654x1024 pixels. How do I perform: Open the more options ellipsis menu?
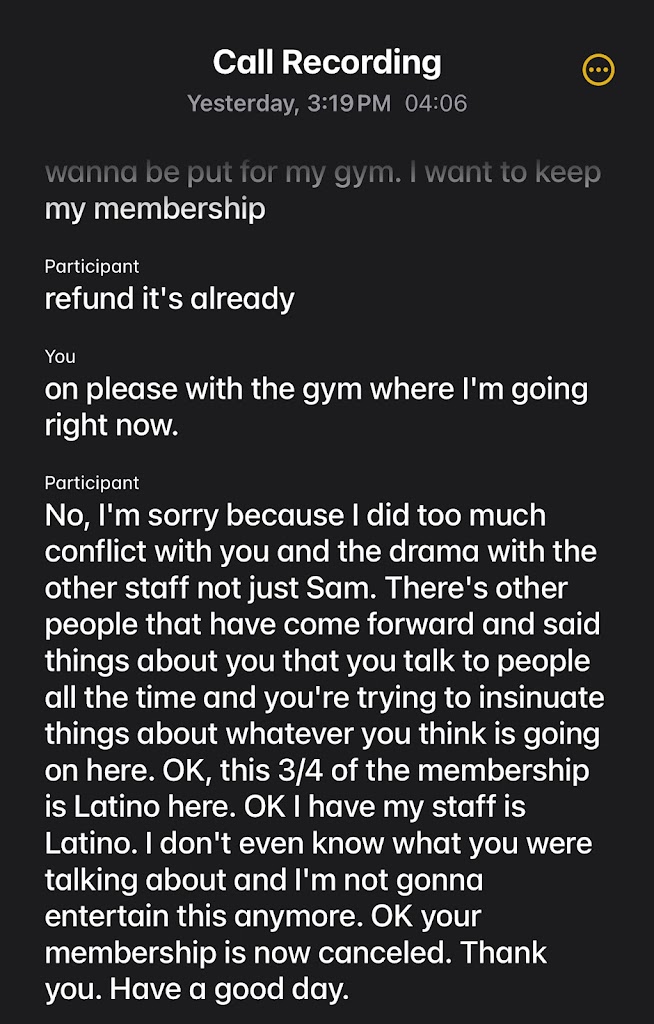pos(598,69)
